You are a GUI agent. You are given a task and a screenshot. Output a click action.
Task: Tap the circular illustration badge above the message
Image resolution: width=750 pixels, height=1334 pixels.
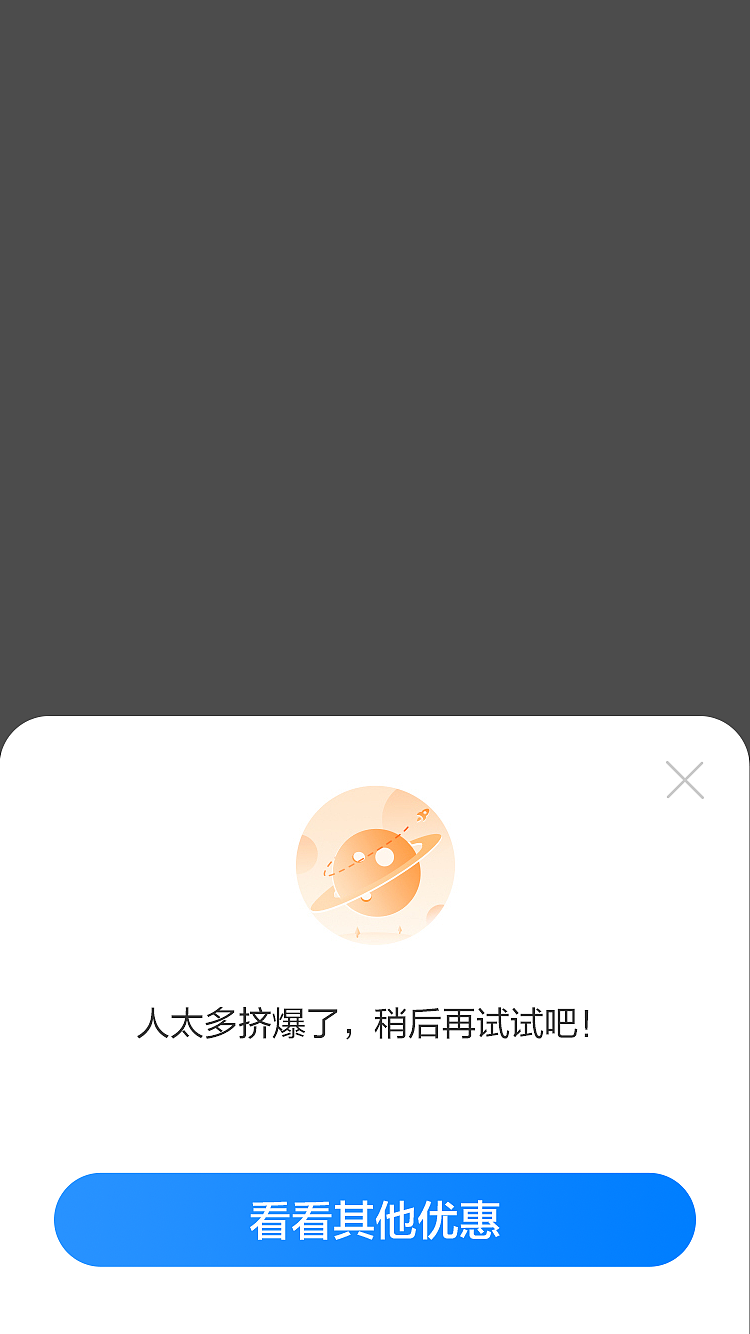[375, 865]
